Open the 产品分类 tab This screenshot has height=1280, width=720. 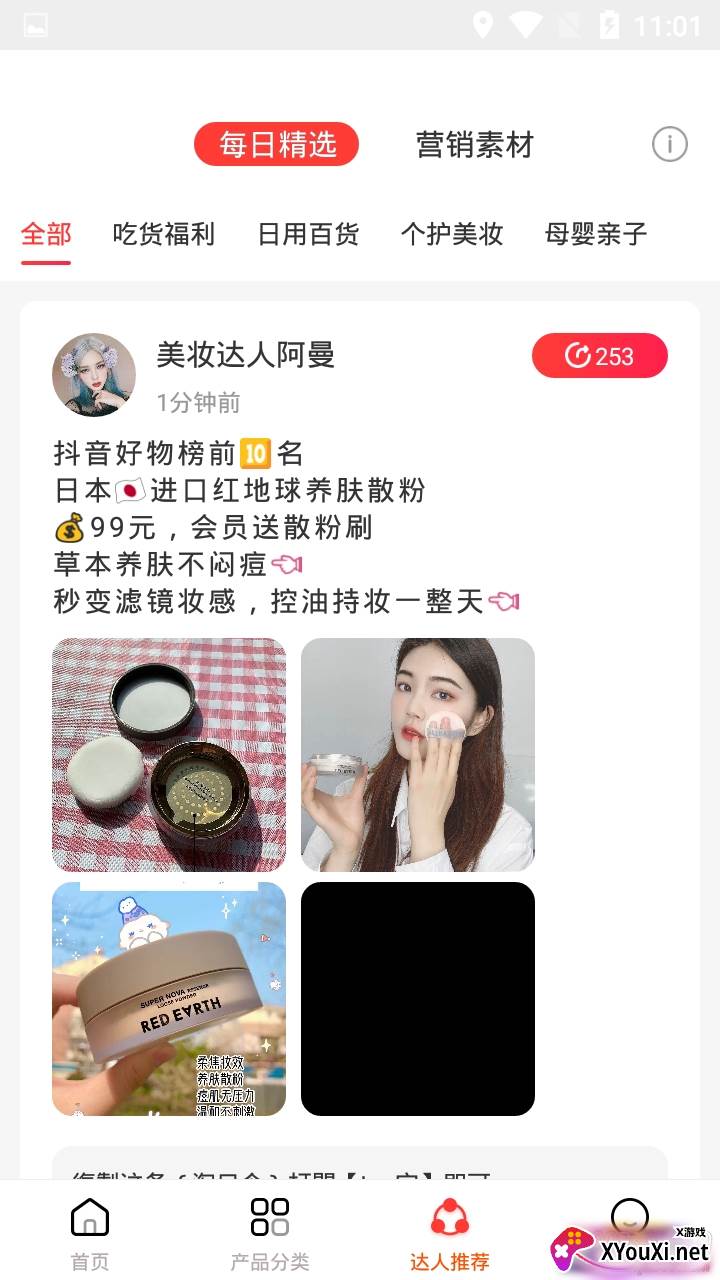pos(270,1235)
